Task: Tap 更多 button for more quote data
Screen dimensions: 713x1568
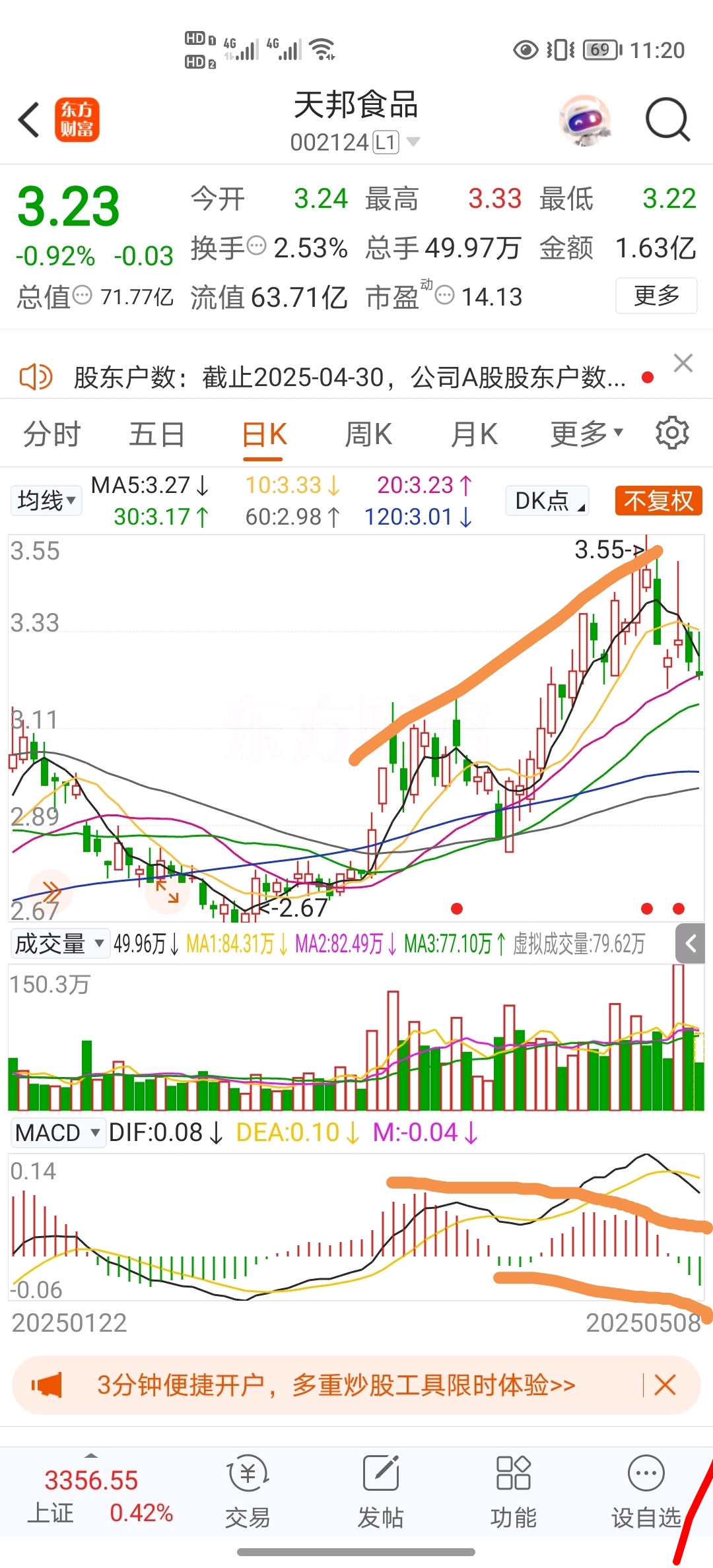Action: tap(656, 296)
